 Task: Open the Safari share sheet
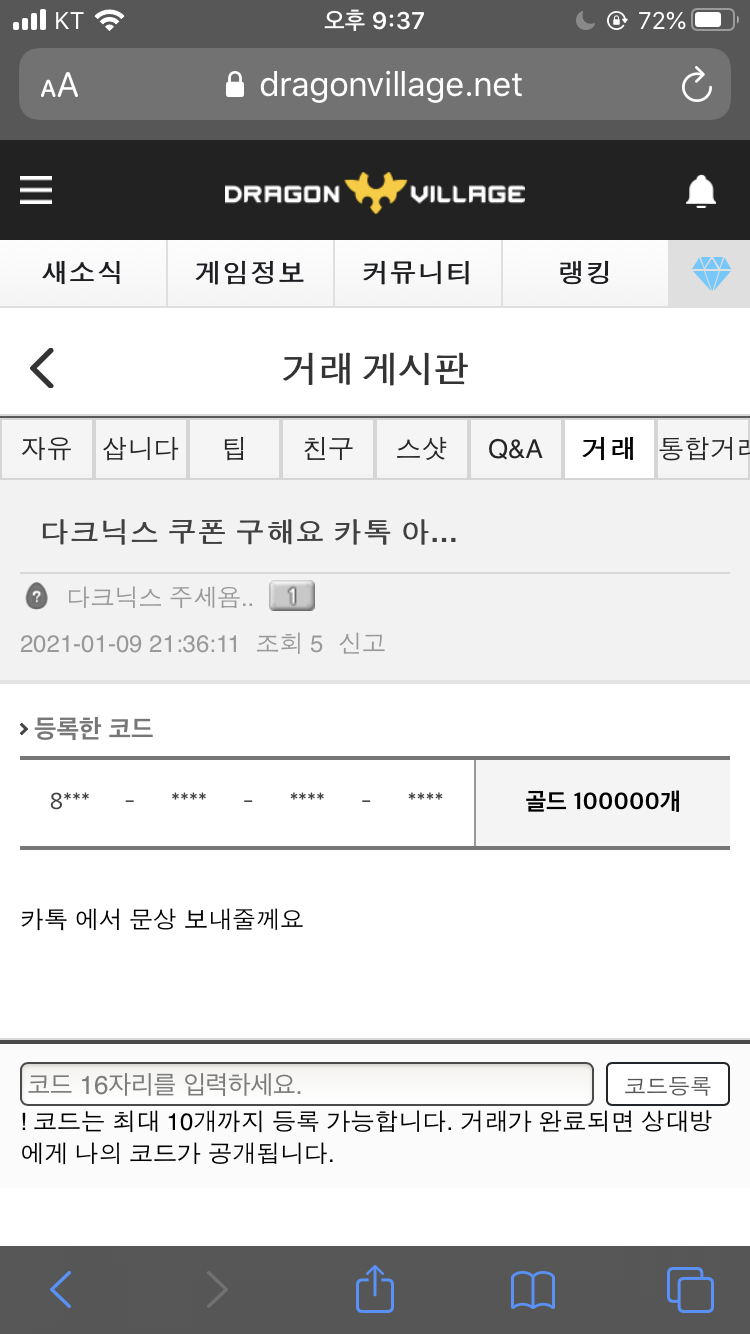(375, 1289)
